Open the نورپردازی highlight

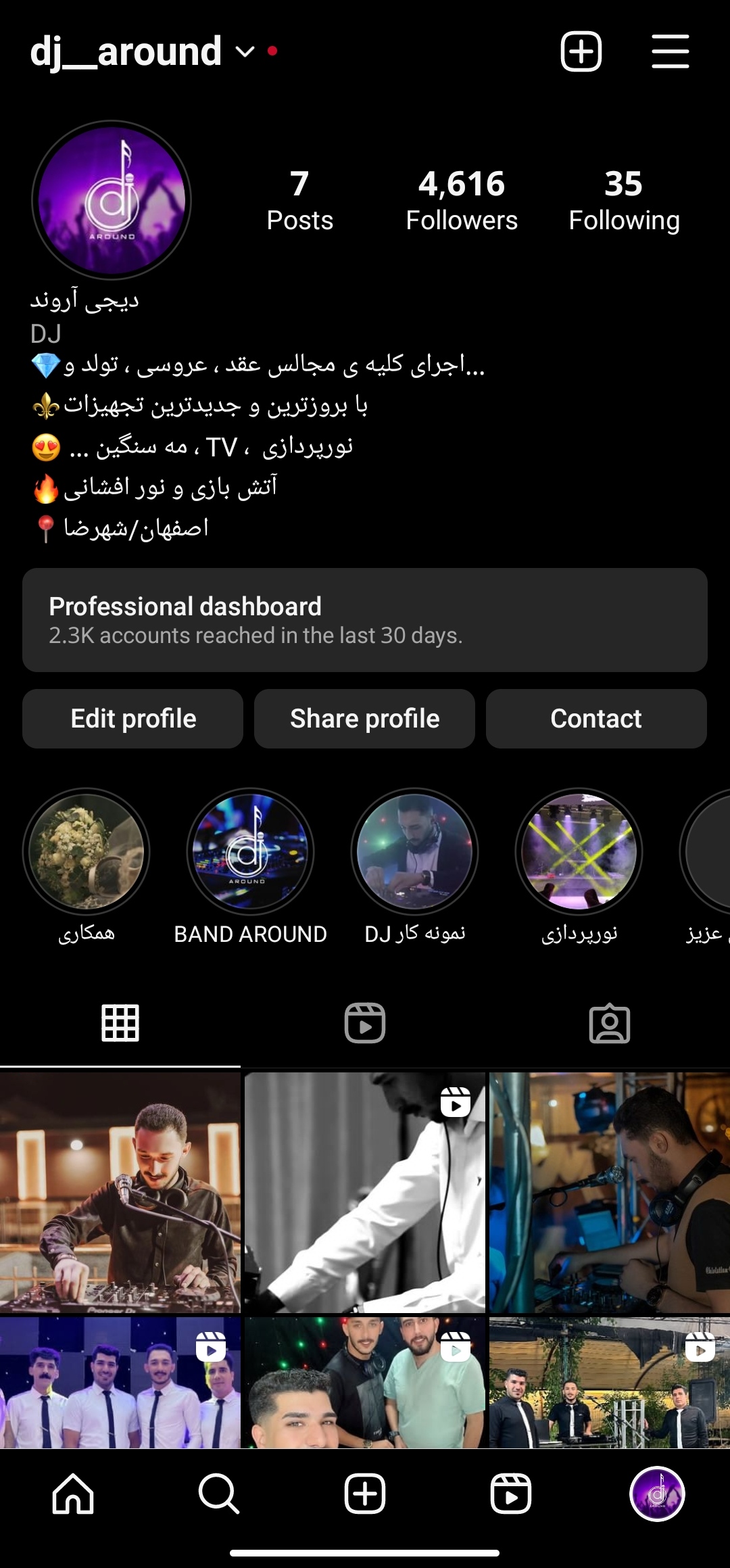[579, 851]
